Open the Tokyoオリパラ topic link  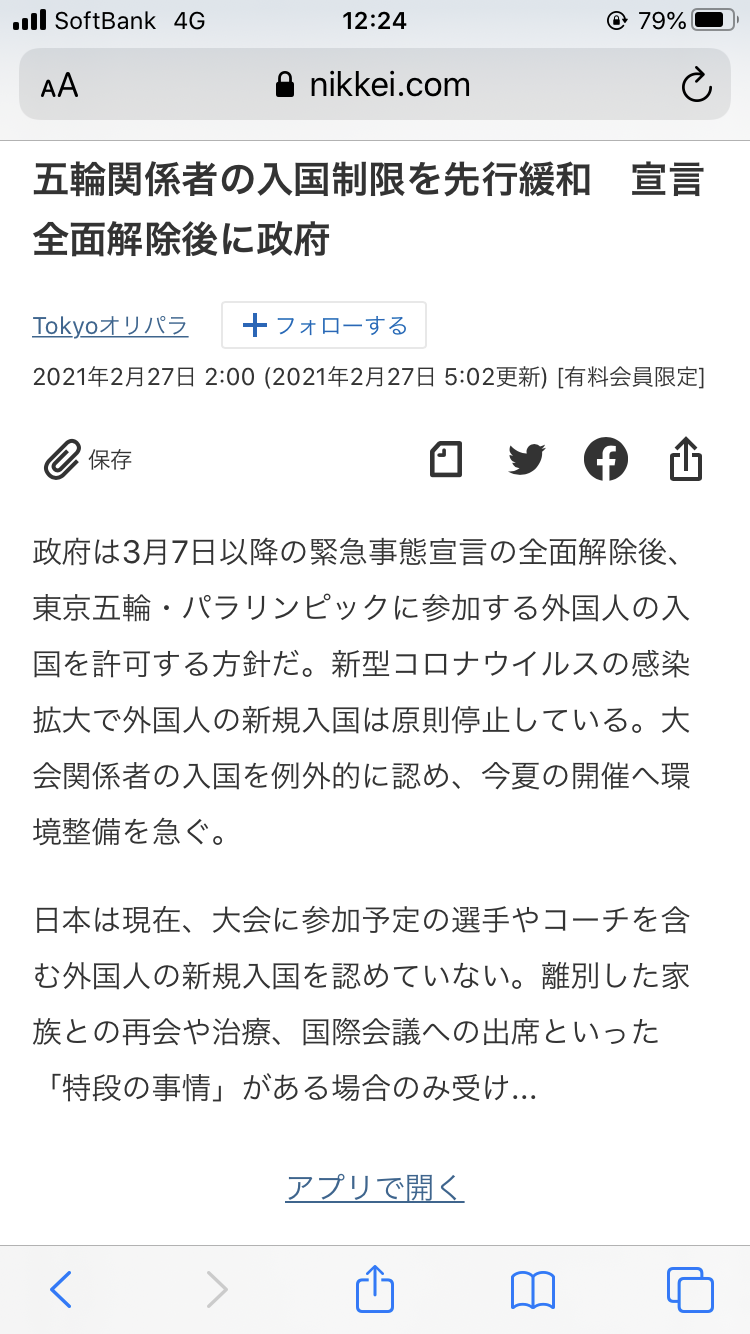click(x=110, y=326)
